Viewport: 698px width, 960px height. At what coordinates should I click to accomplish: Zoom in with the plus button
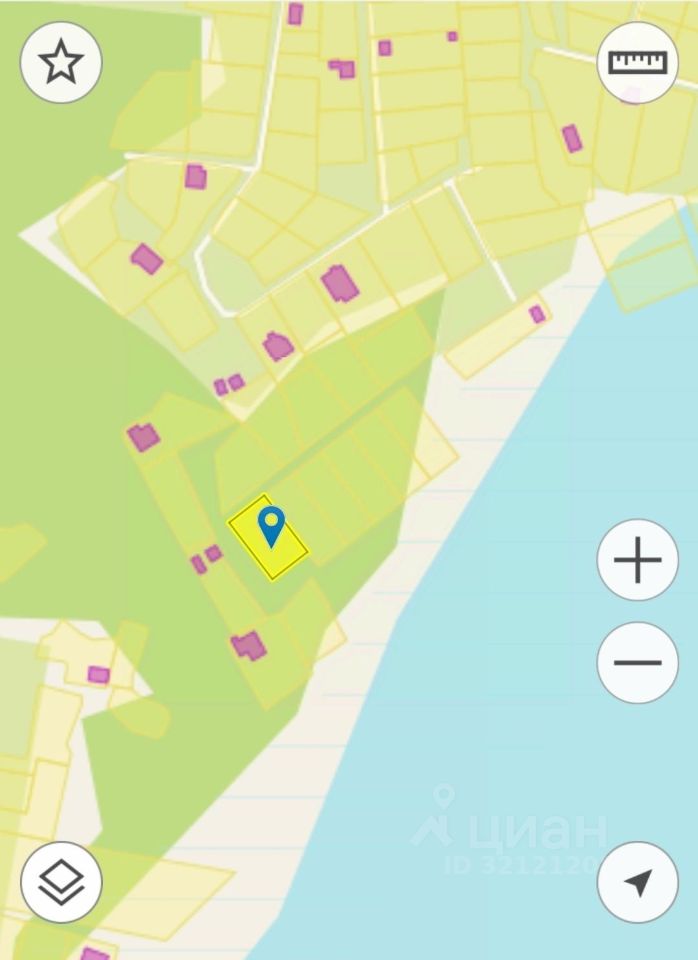tap(637, 560)
